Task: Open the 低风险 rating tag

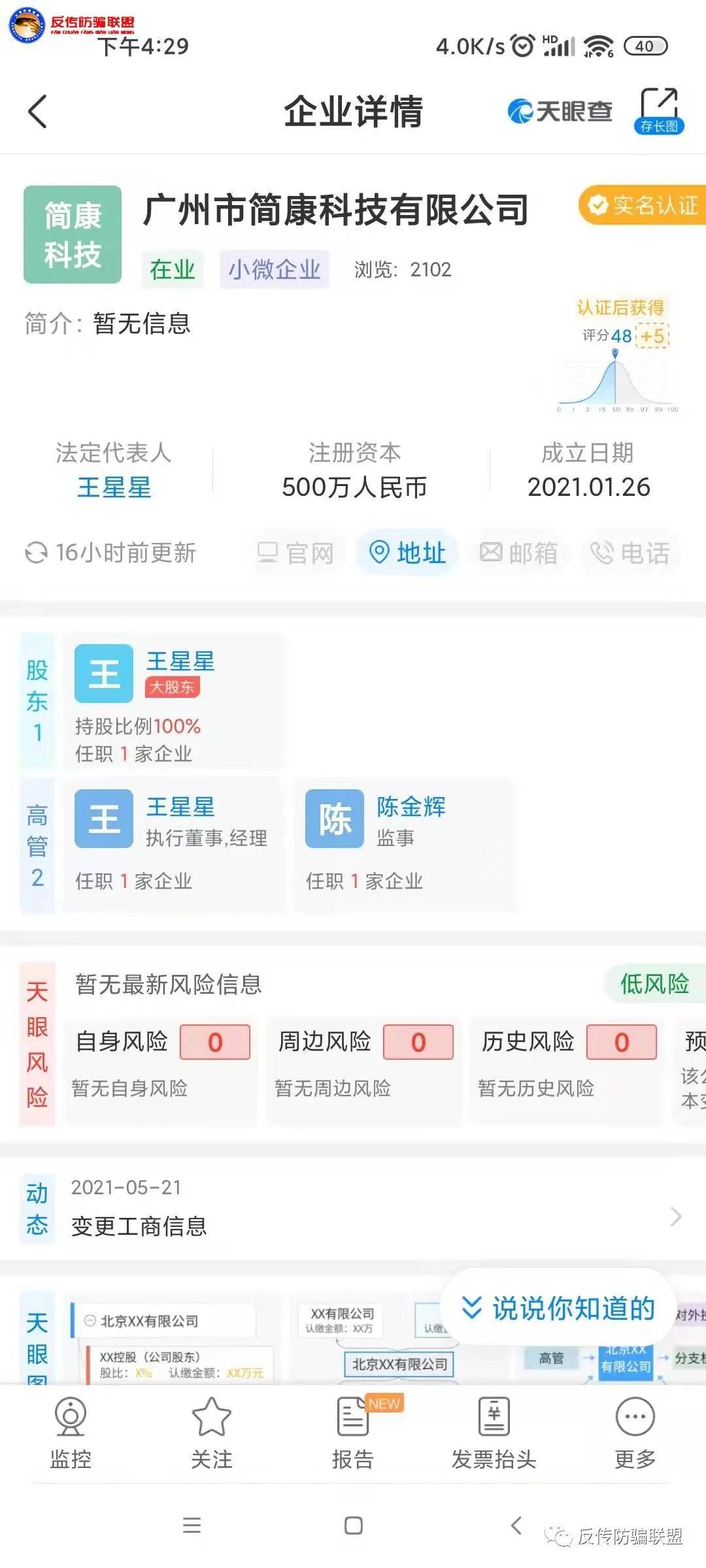Action: click(655, 983)
